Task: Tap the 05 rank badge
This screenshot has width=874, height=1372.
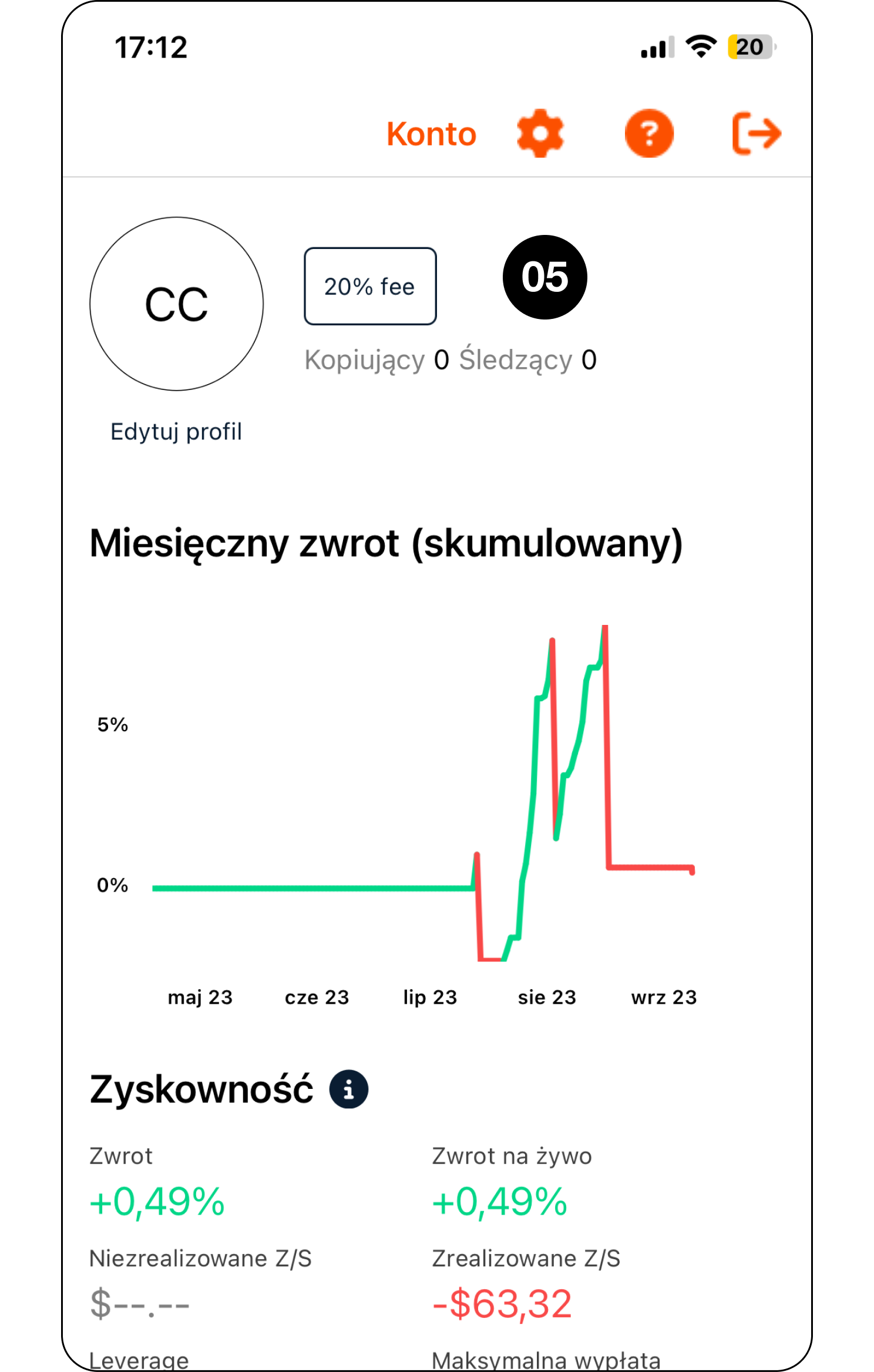Action: click(544, 277)
